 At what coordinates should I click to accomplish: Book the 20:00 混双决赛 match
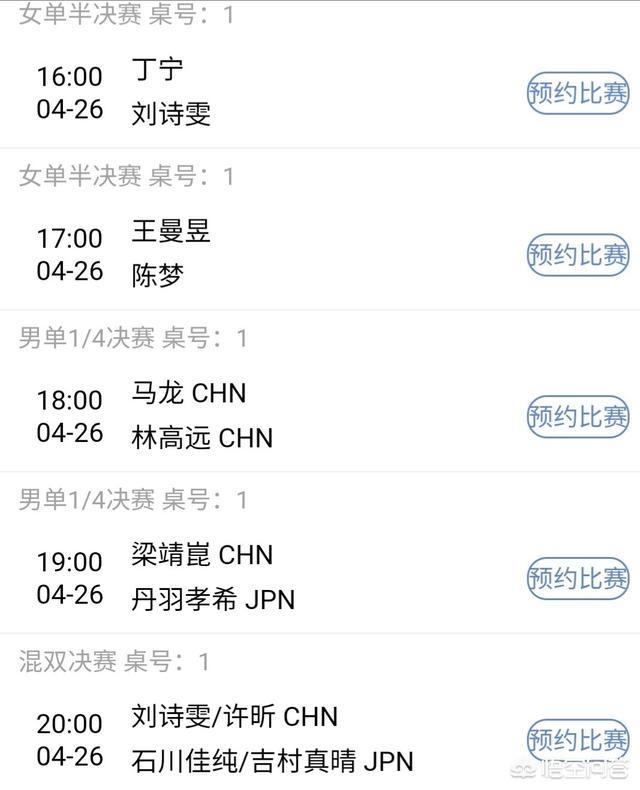(578, 740)
